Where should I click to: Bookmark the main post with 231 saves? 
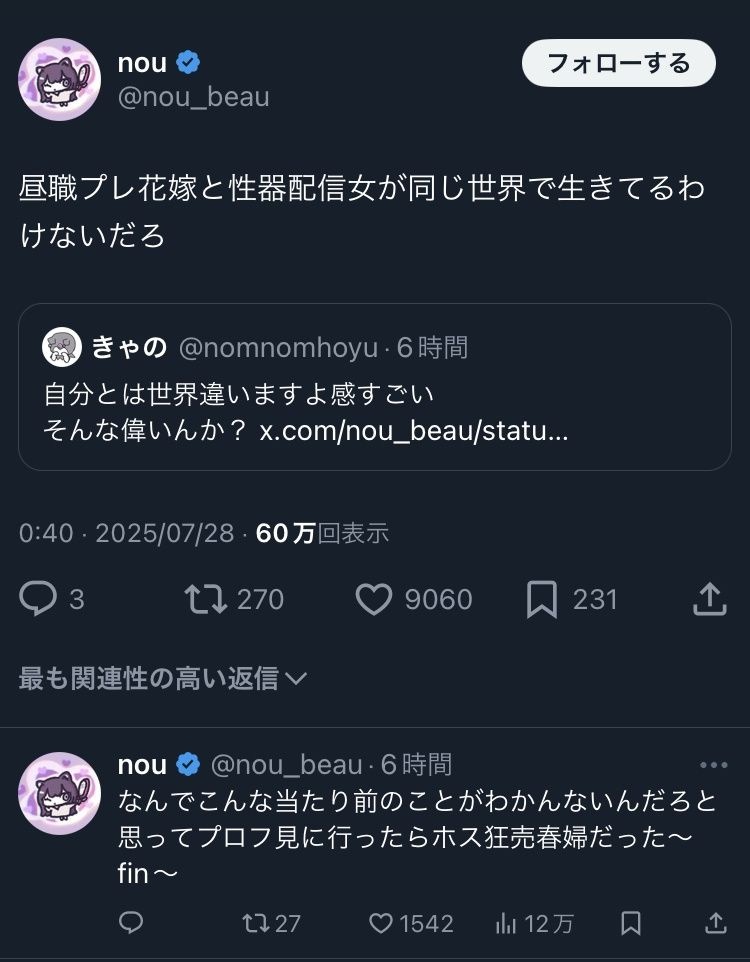click(541, 599)
